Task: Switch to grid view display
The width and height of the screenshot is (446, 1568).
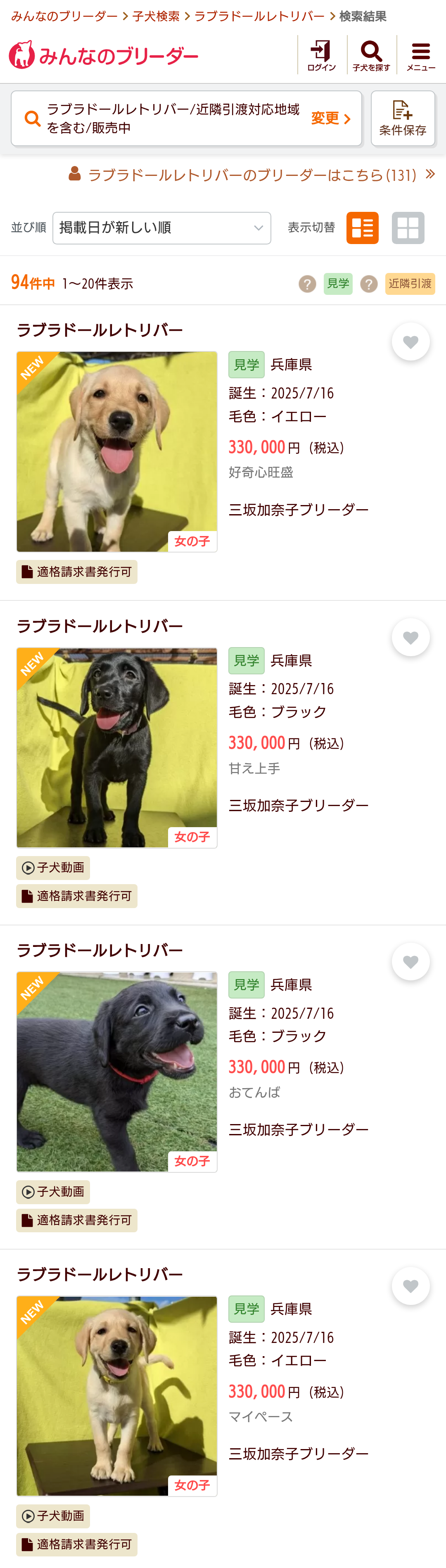Action: (408, 228)
